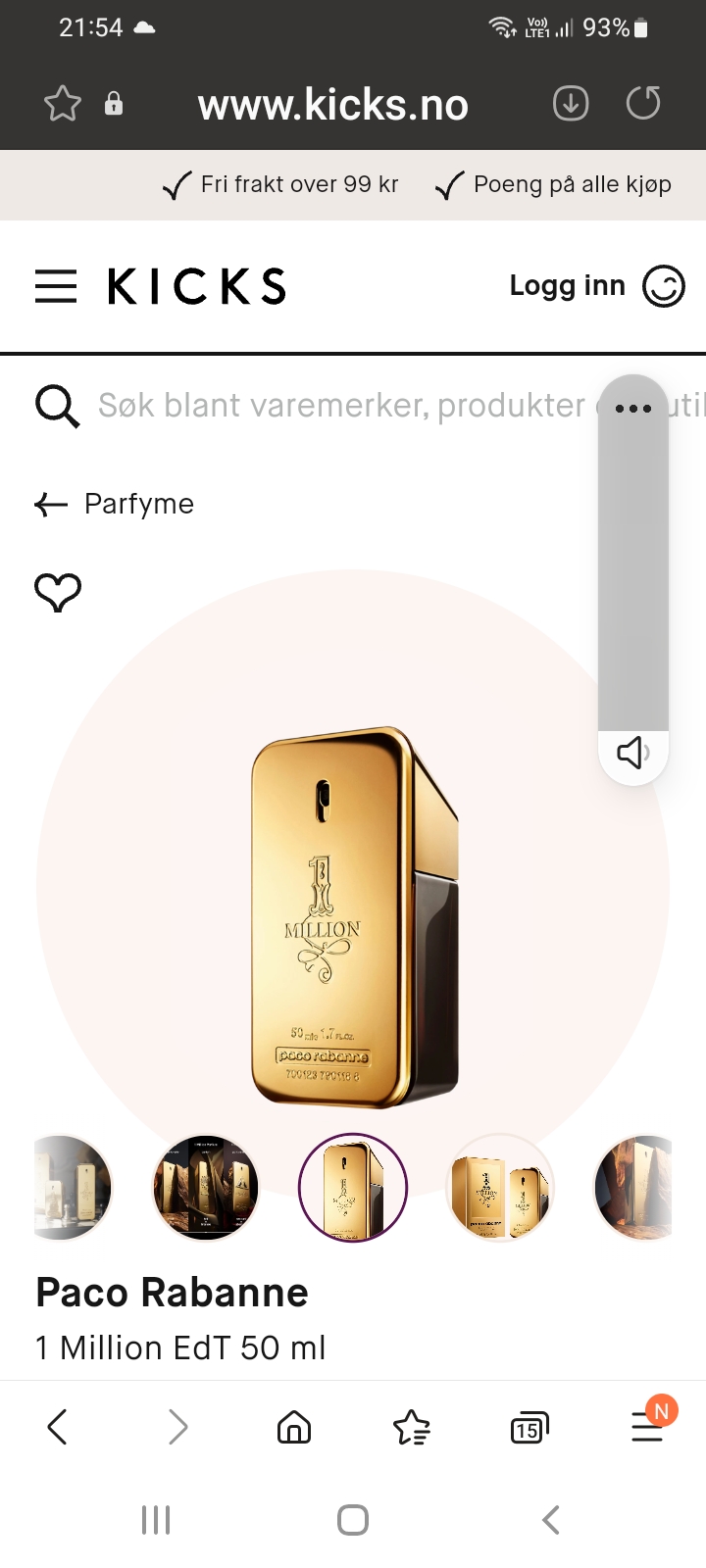This screenshot has height=1568, width=706.
Task: Open the browser bookmarks list
Action: pos(412,1427)
